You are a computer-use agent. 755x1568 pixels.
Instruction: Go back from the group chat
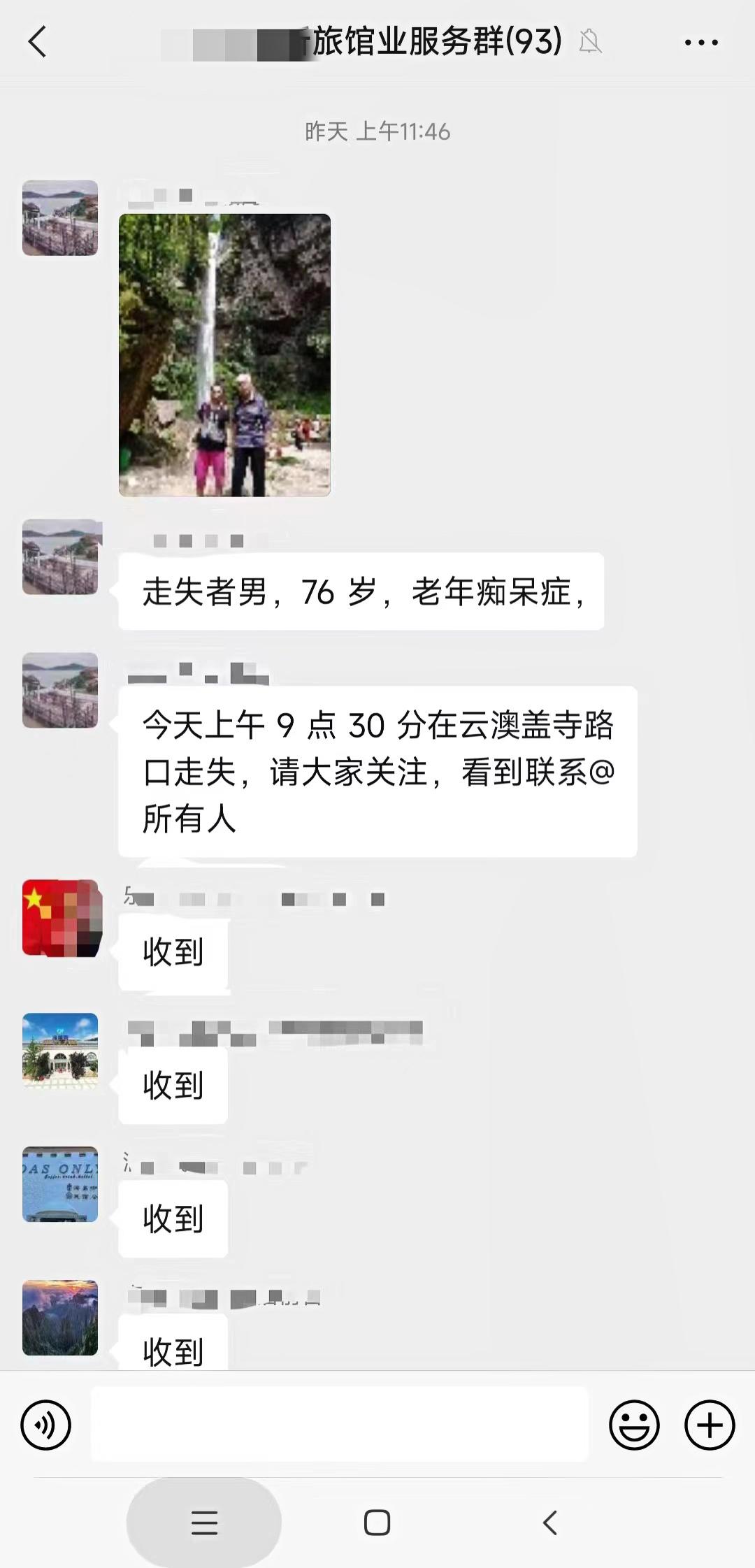[38, 42]
